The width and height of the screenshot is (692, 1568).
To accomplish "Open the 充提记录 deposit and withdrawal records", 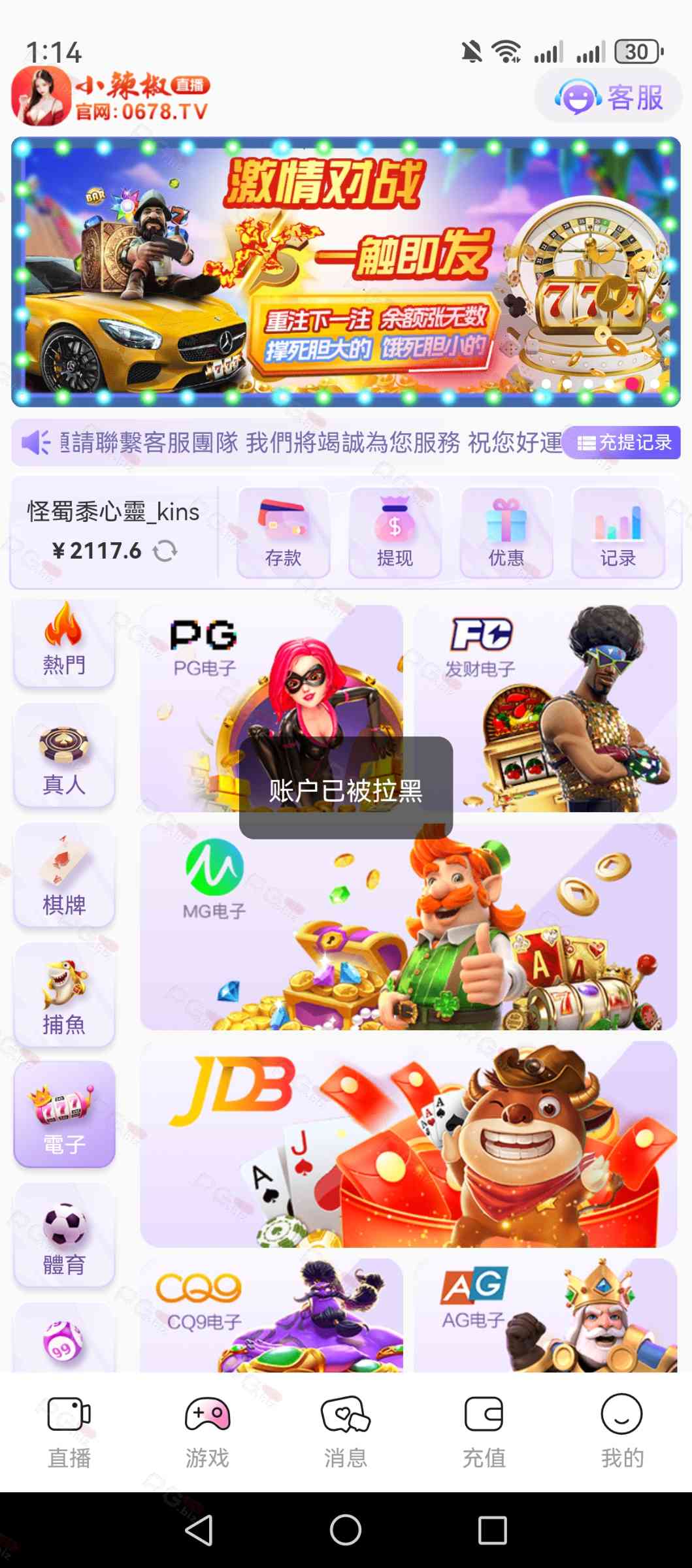I will pyautogui.click(x=622, y=443).
